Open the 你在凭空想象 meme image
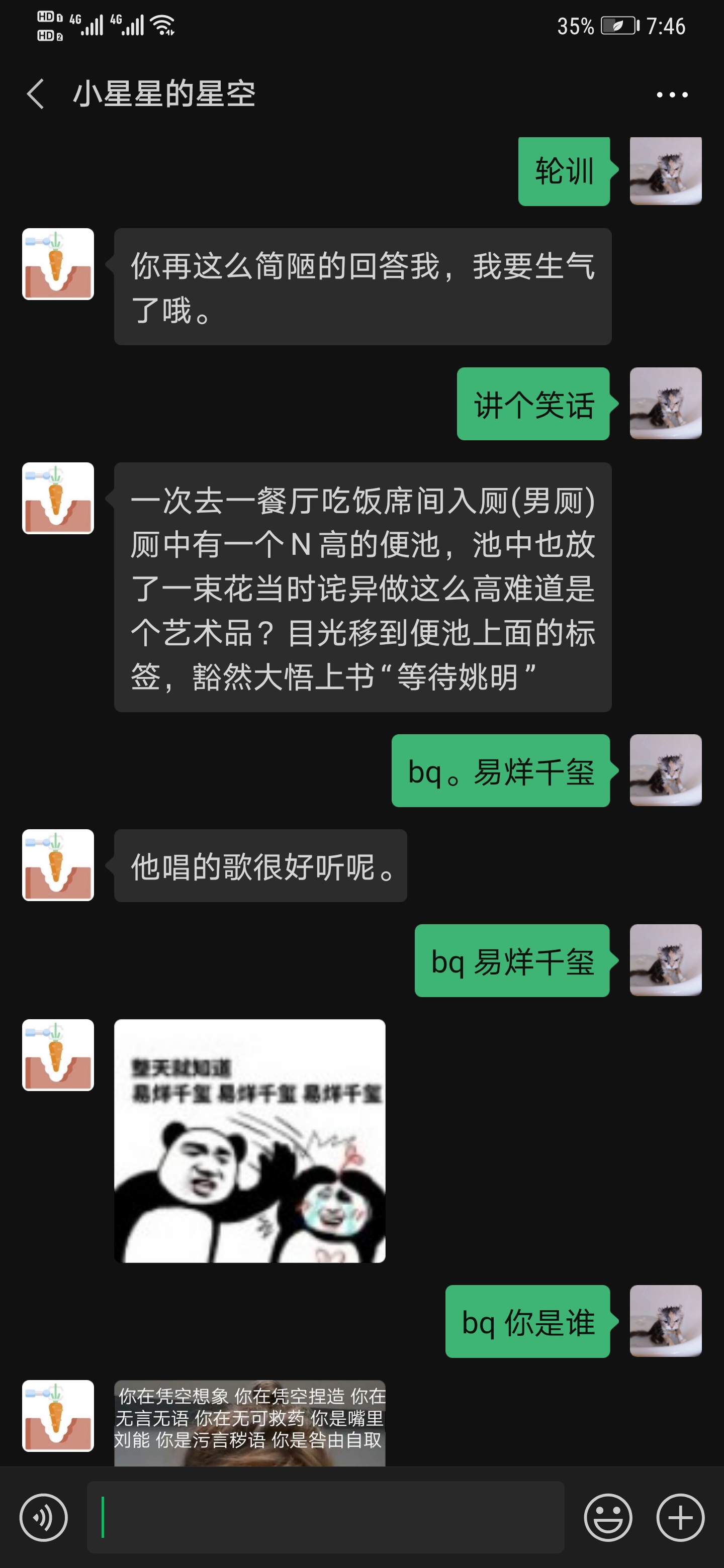 (250, 1422)
